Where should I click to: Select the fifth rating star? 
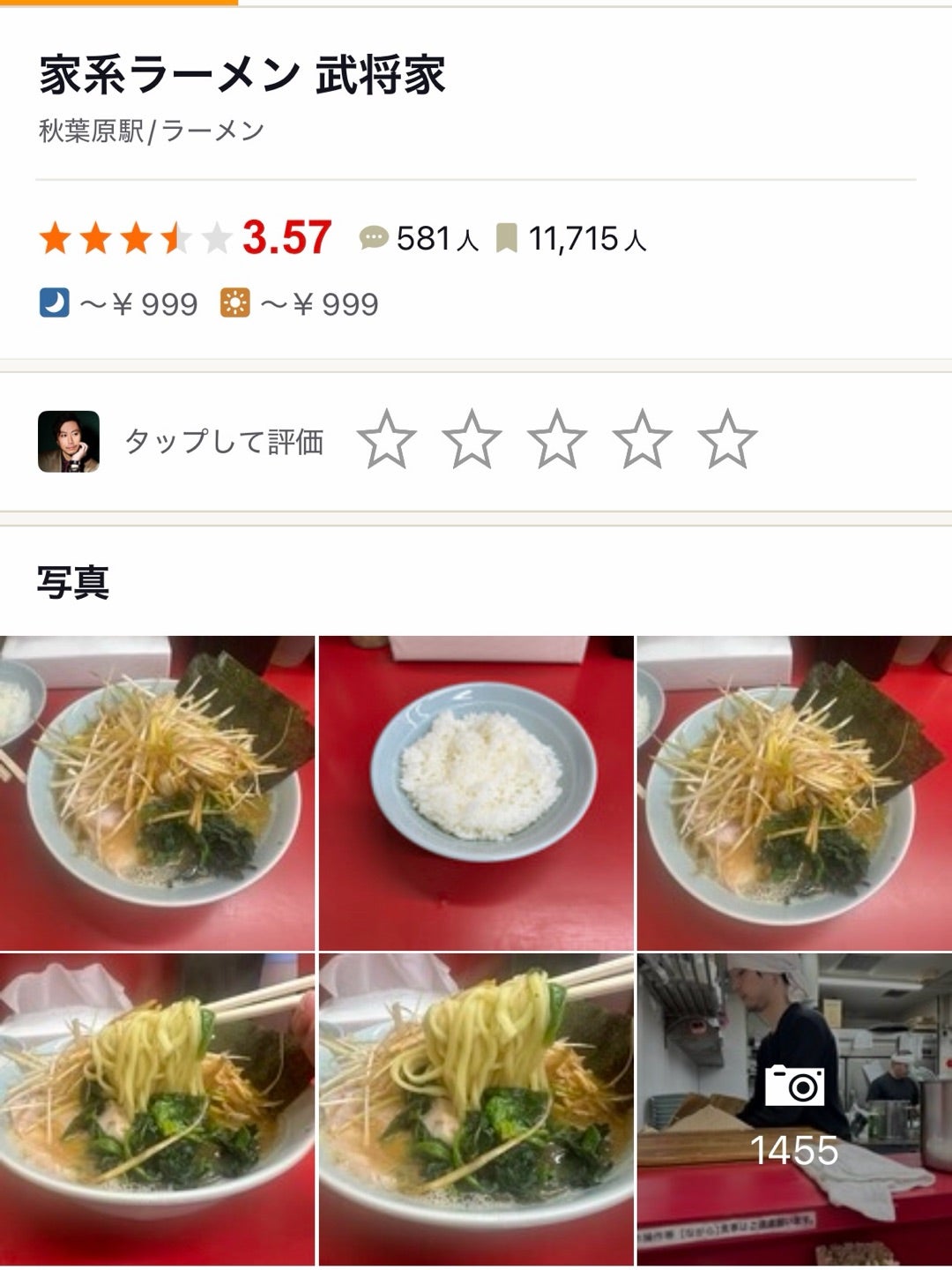click(x=727, y=439)
